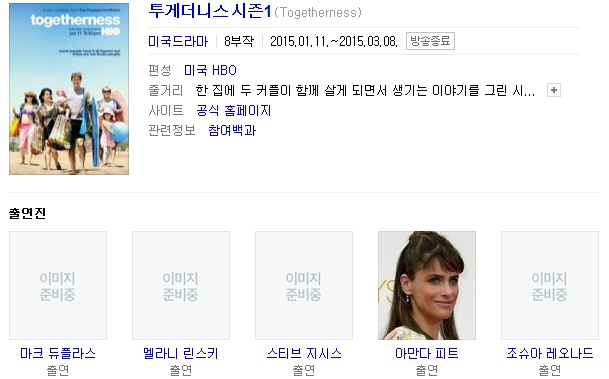View cast member 멜라니 린스키
Screen dimensions: 609x379
pos(181,353)
